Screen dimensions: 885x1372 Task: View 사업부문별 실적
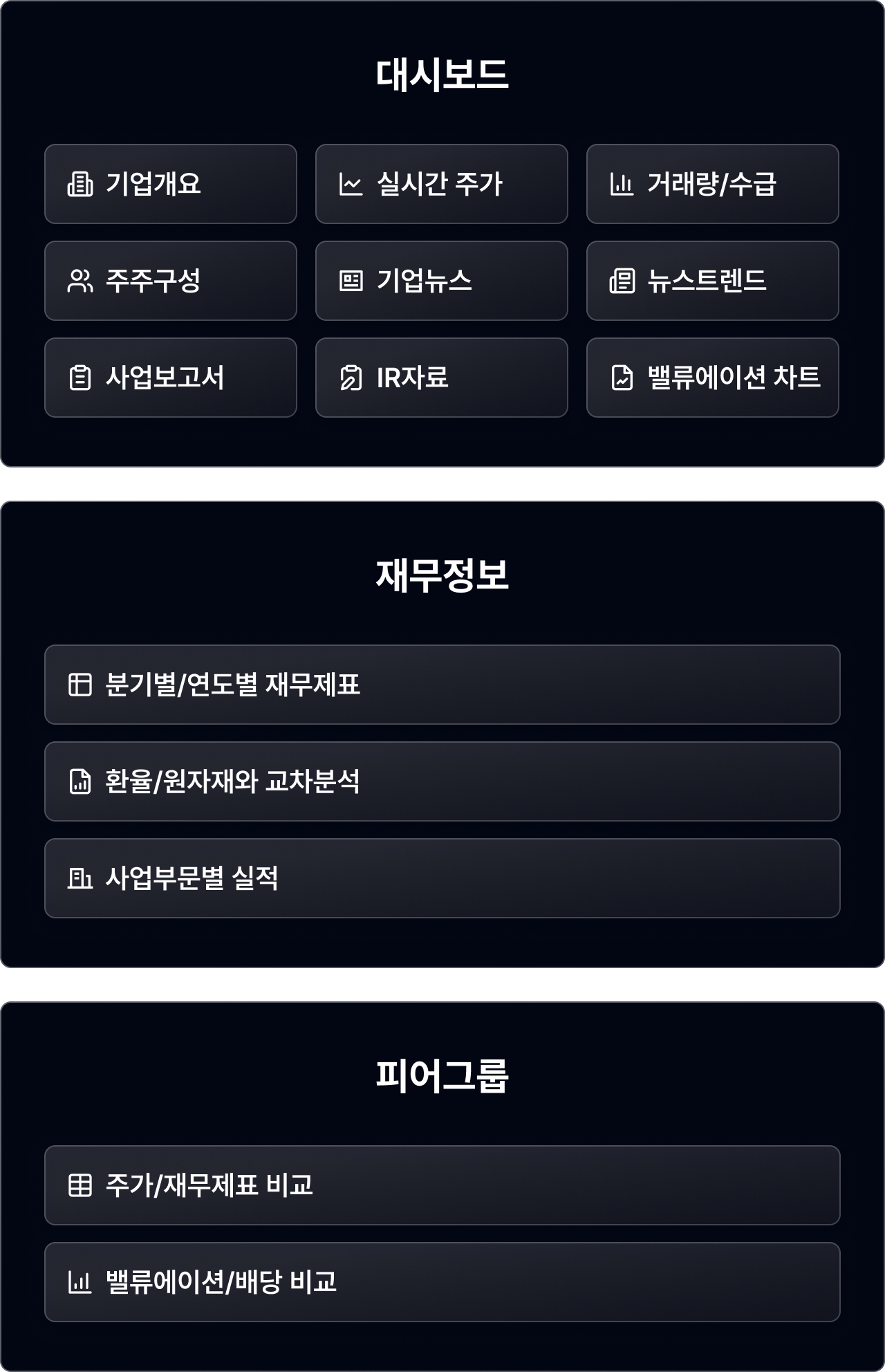click(442, 878)
